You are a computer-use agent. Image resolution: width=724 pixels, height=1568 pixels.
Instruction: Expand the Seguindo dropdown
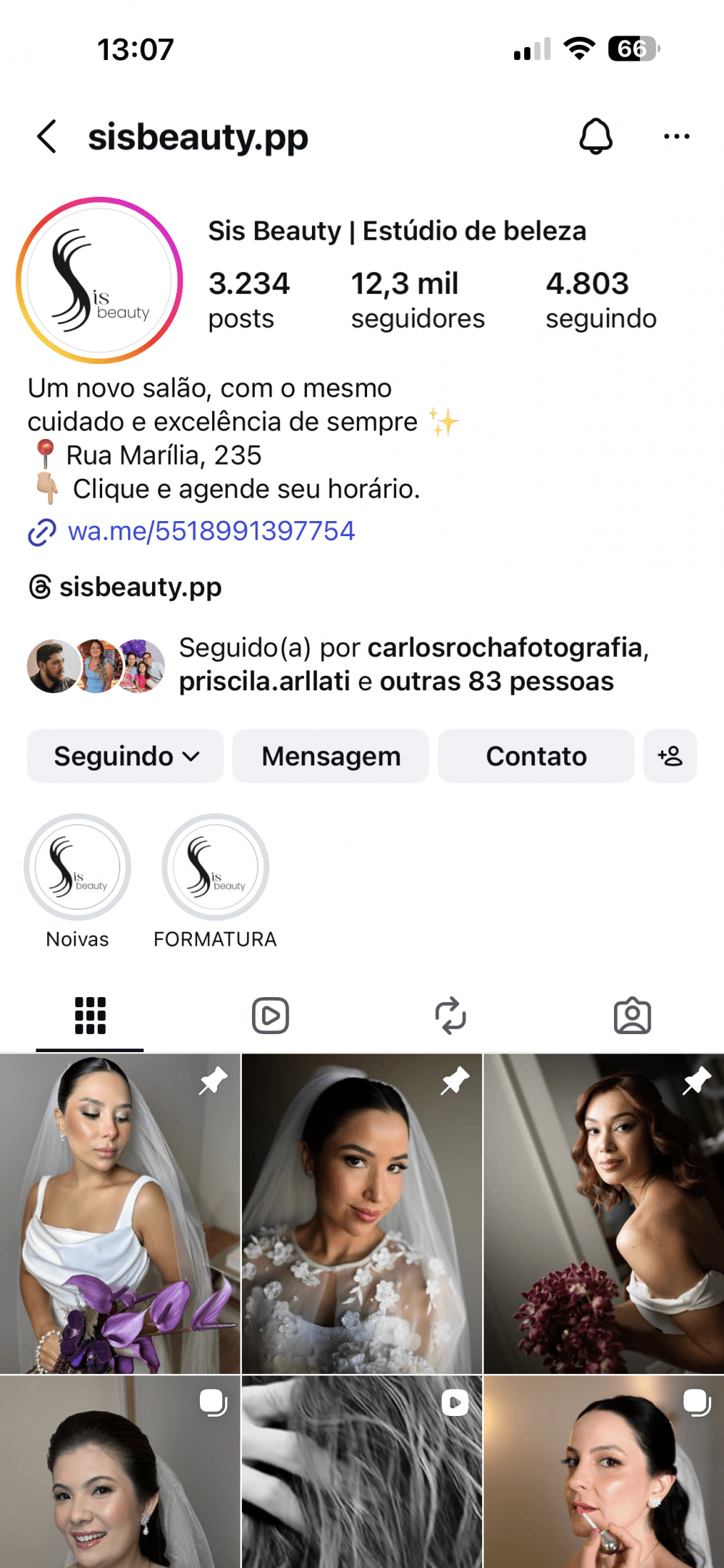[125, 756]
